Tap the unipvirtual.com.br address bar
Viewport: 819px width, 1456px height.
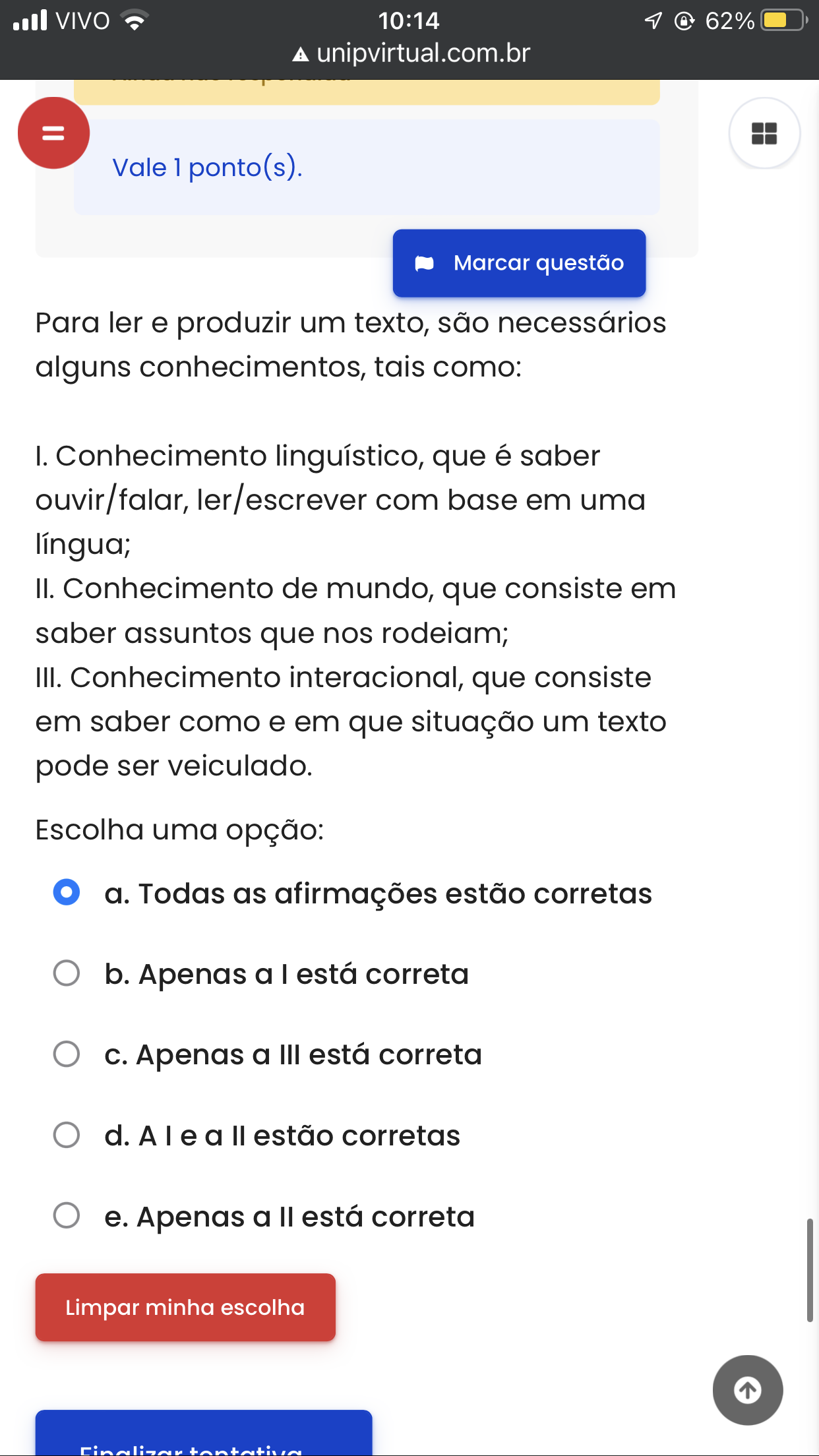410,53
